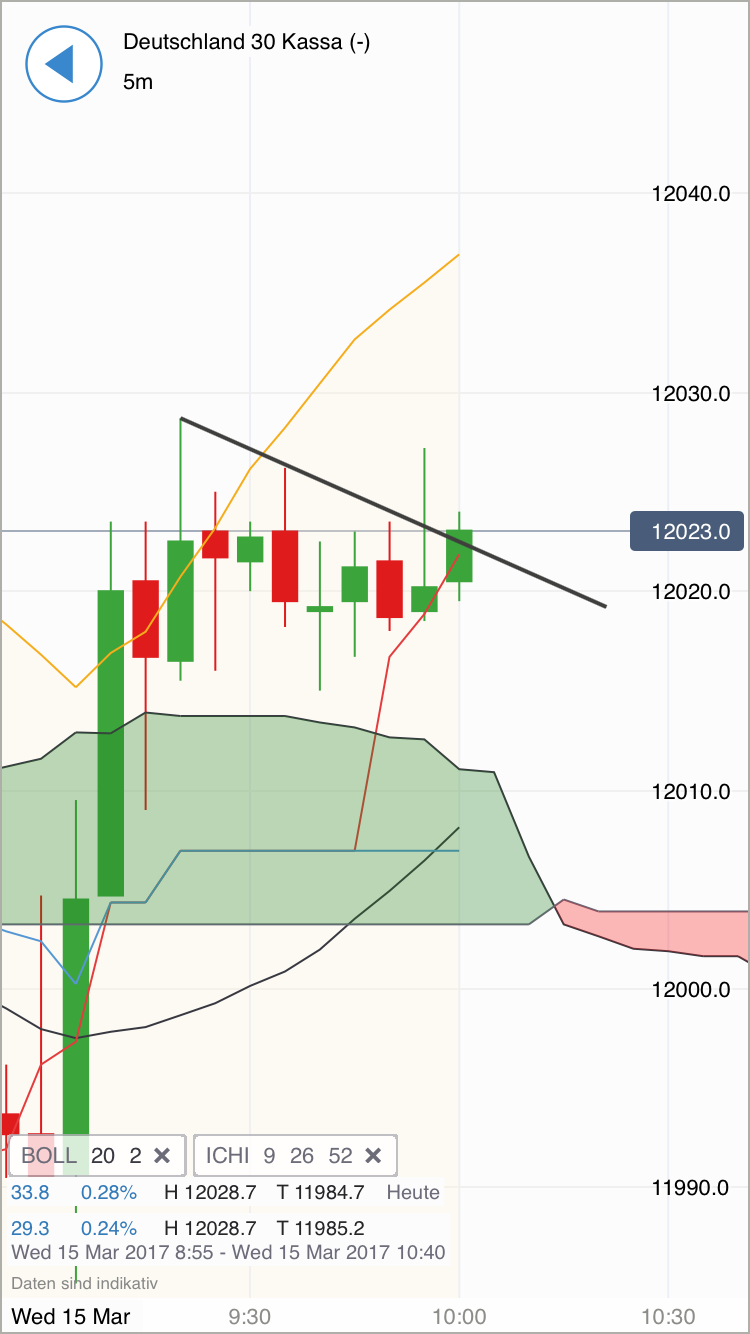Open the Wed 15 Mar date selector
This screenshot has height=1334, width=750.
pos(70,1316)
